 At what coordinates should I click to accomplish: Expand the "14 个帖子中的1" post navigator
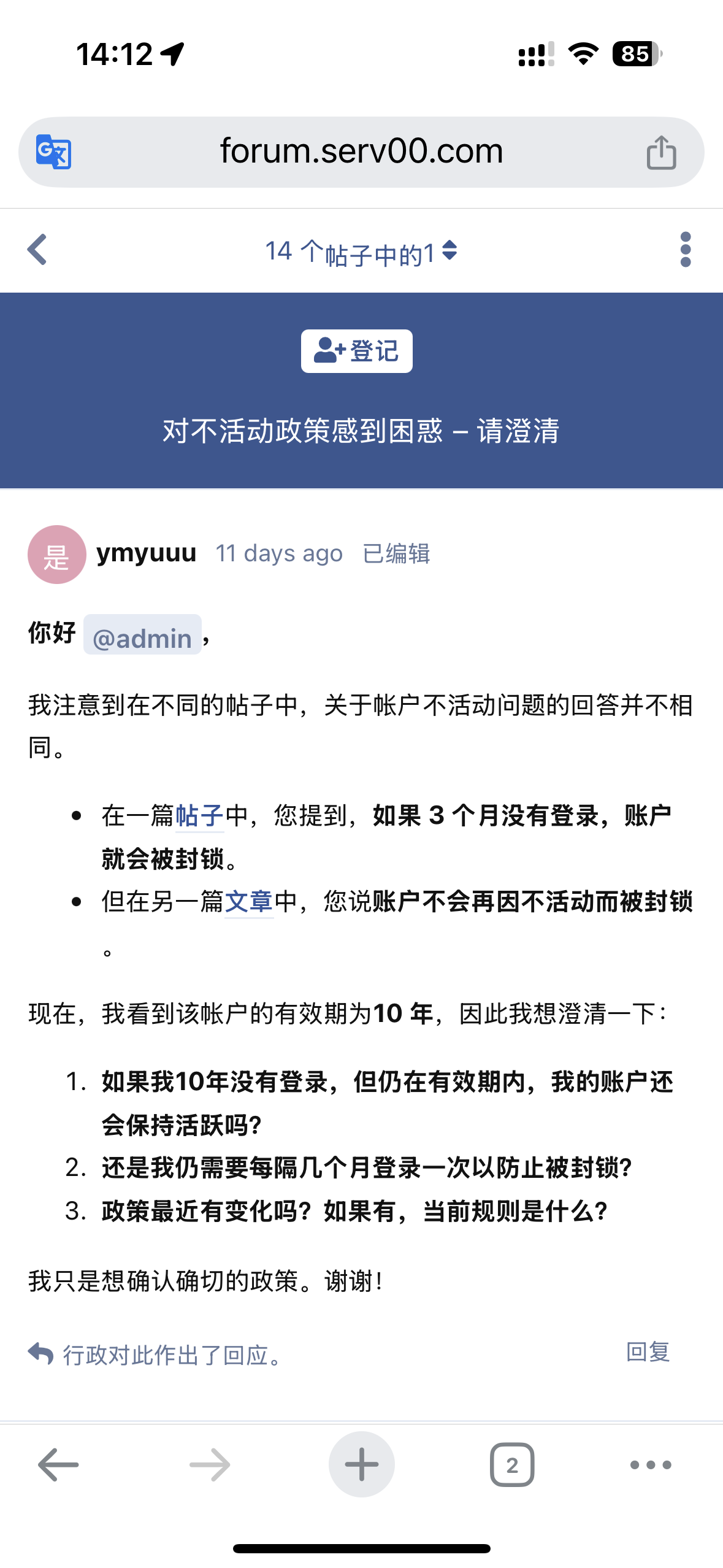coord(361,252)
